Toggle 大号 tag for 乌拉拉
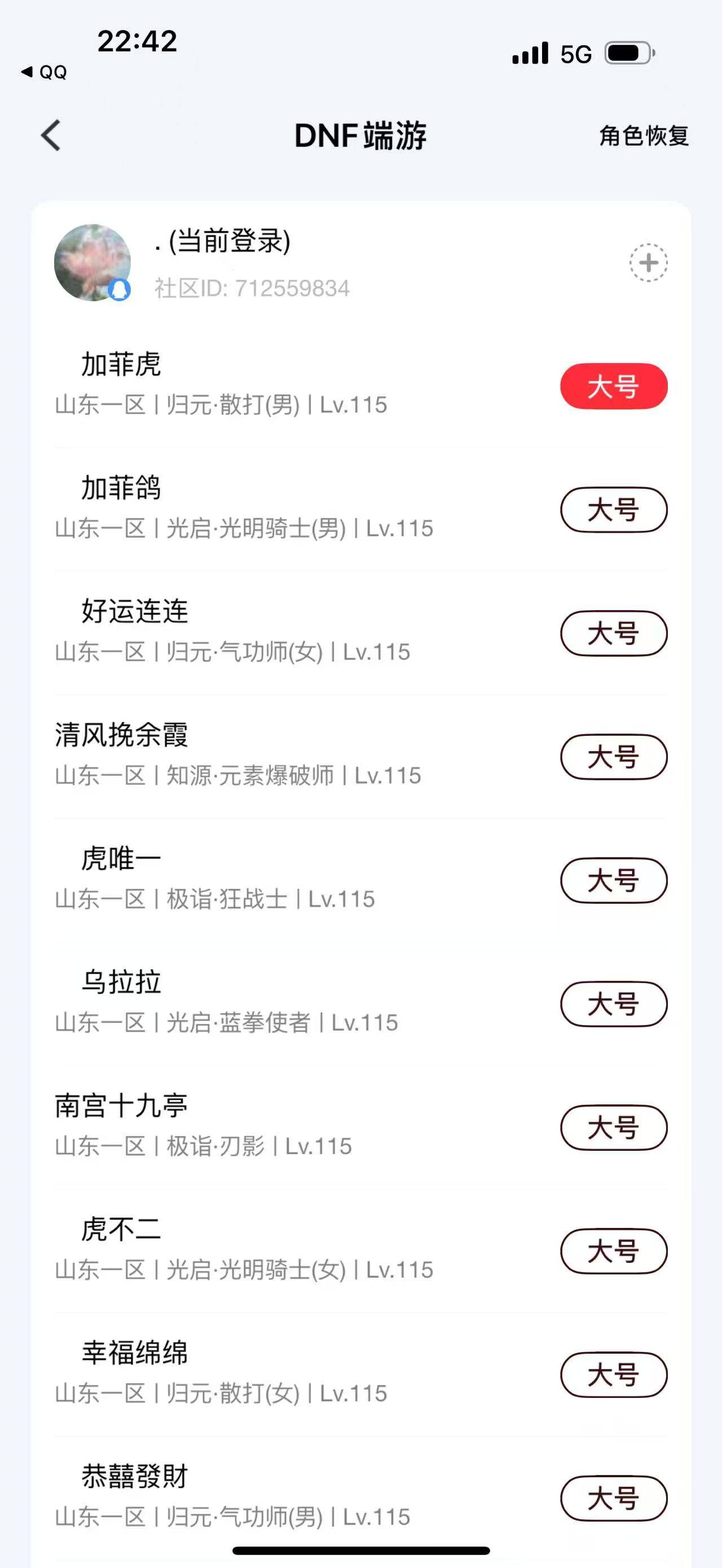722x1568 pixels. click(613, 1005)
